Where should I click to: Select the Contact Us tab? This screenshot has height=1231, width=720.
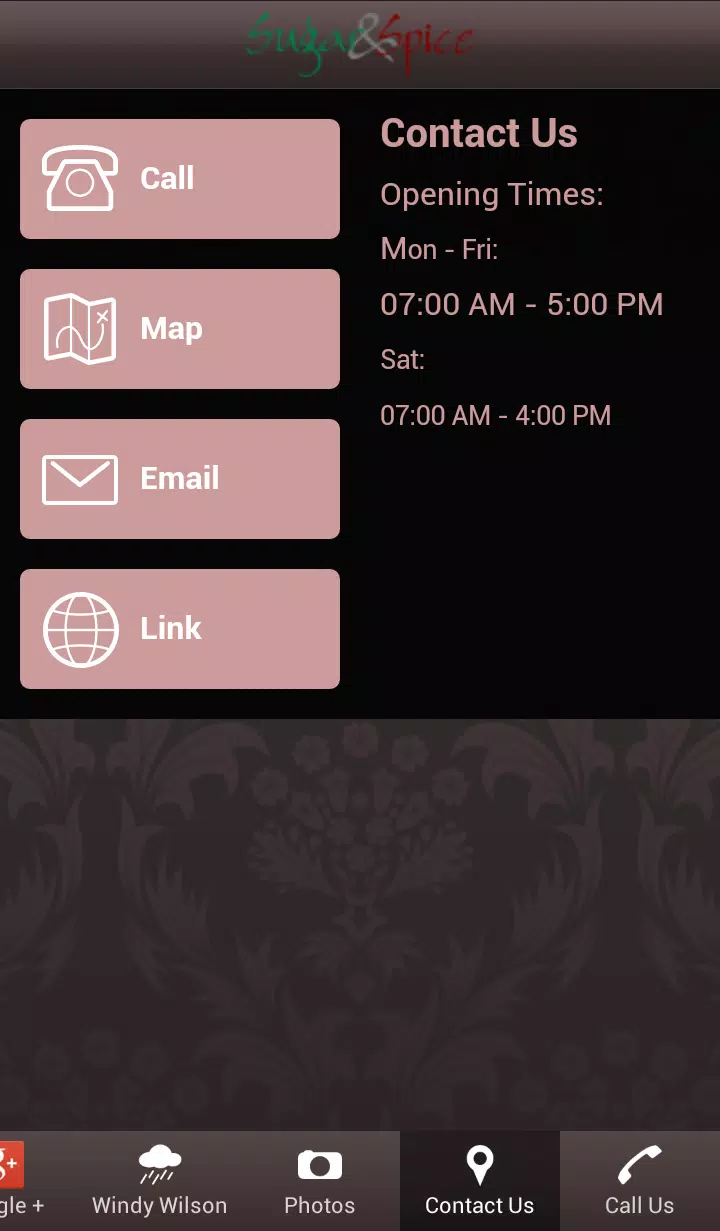tap(480, 1181)
